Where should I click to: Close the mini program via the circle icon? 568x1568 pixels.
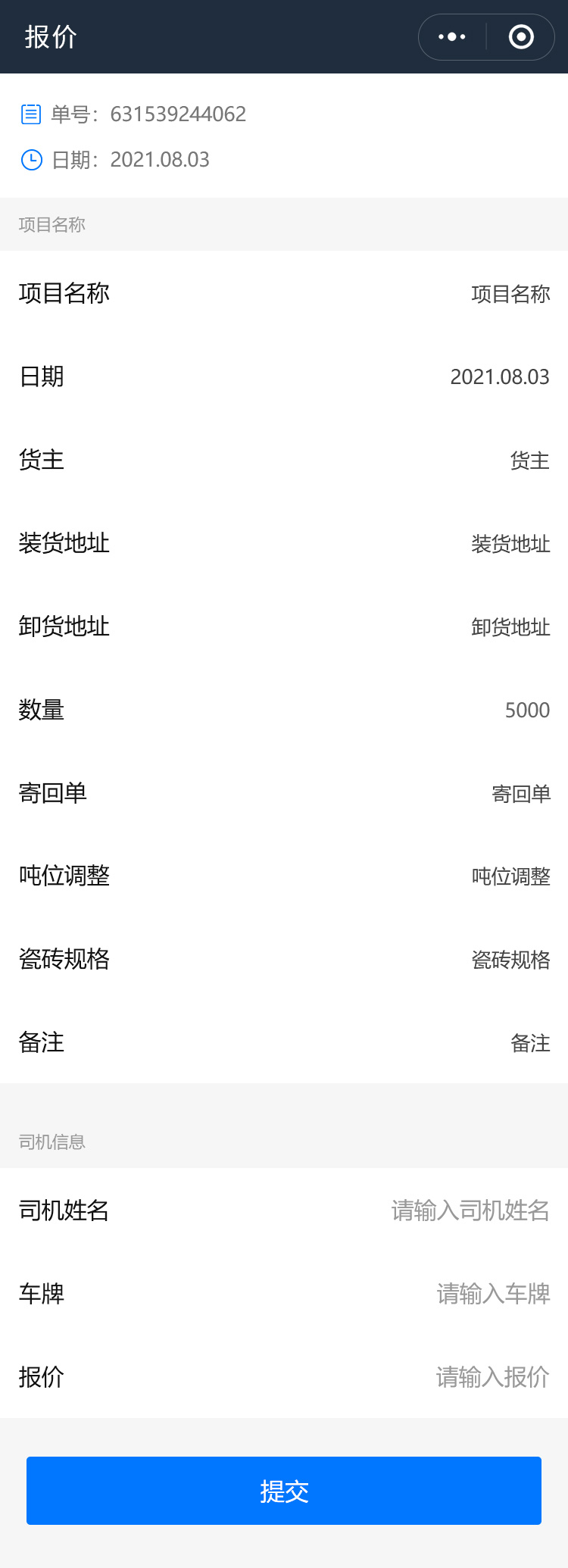click(x=521, y=37)
